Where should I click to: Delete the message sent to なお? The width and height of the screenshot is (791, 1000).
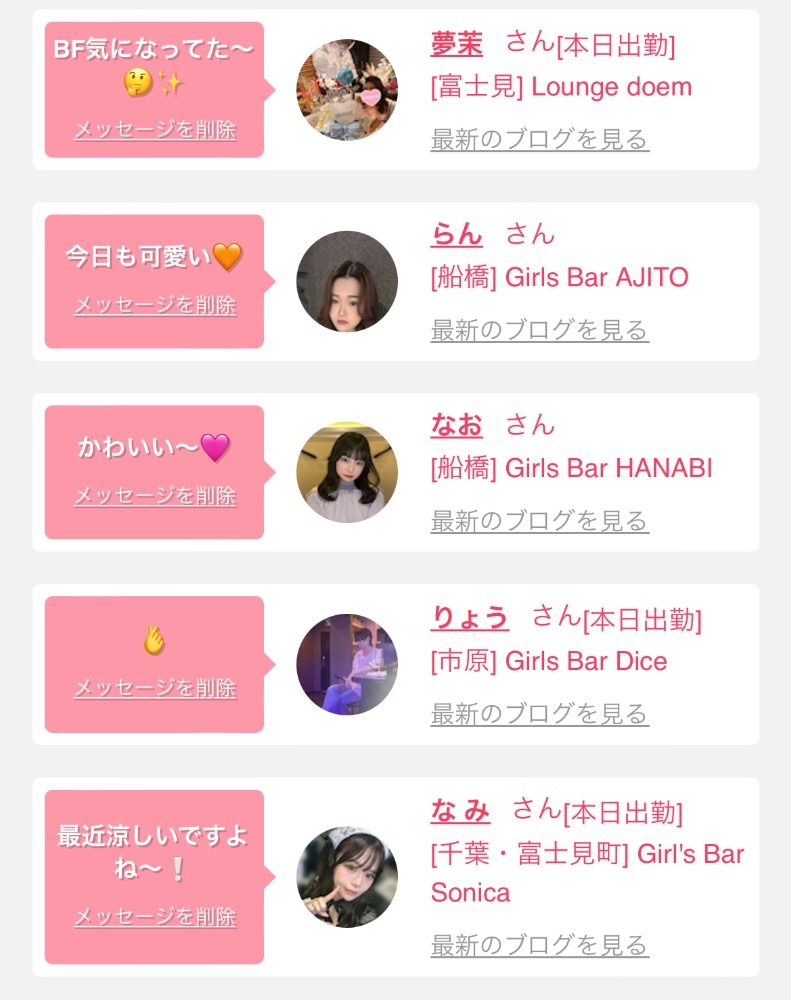coord(155,496)
